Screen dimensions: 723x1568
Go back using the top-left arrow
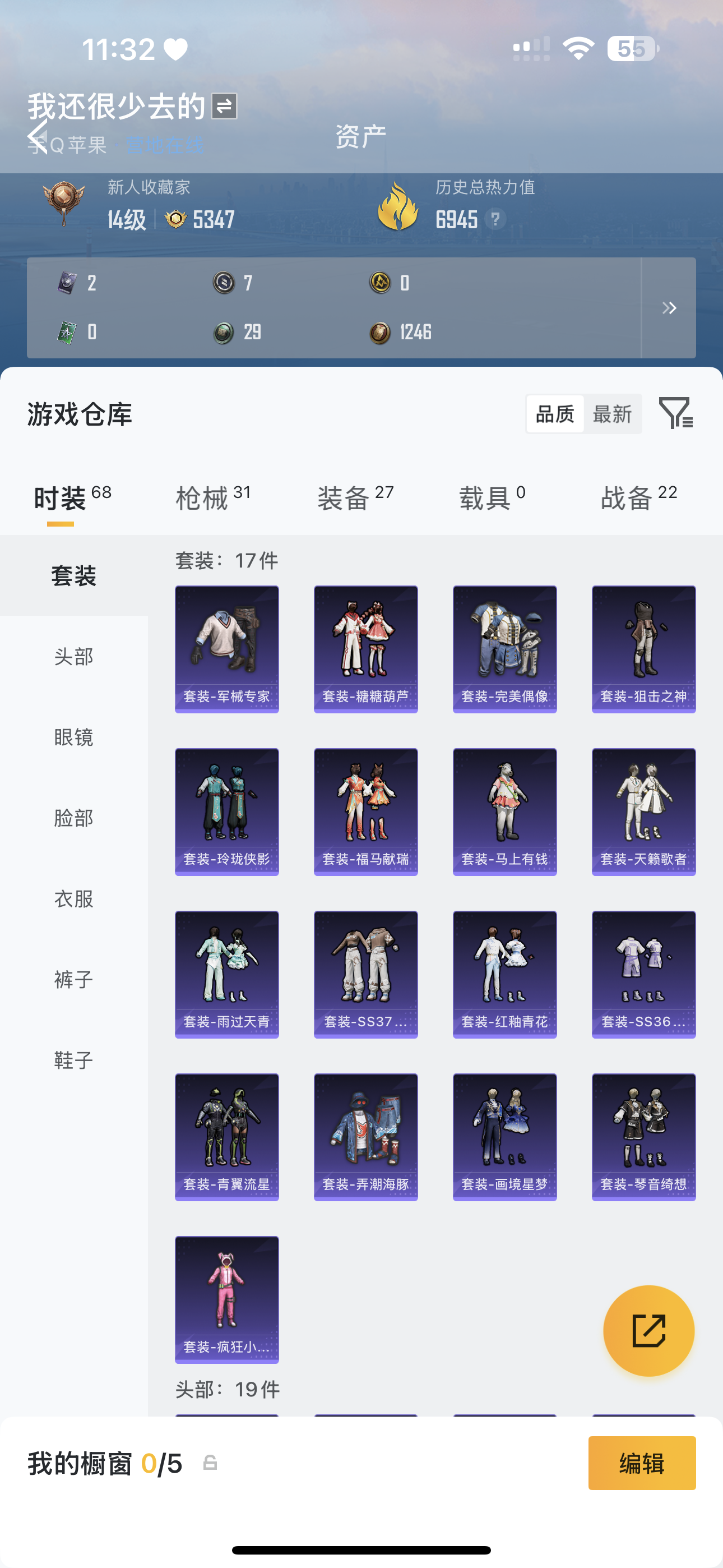coord(38,136)
